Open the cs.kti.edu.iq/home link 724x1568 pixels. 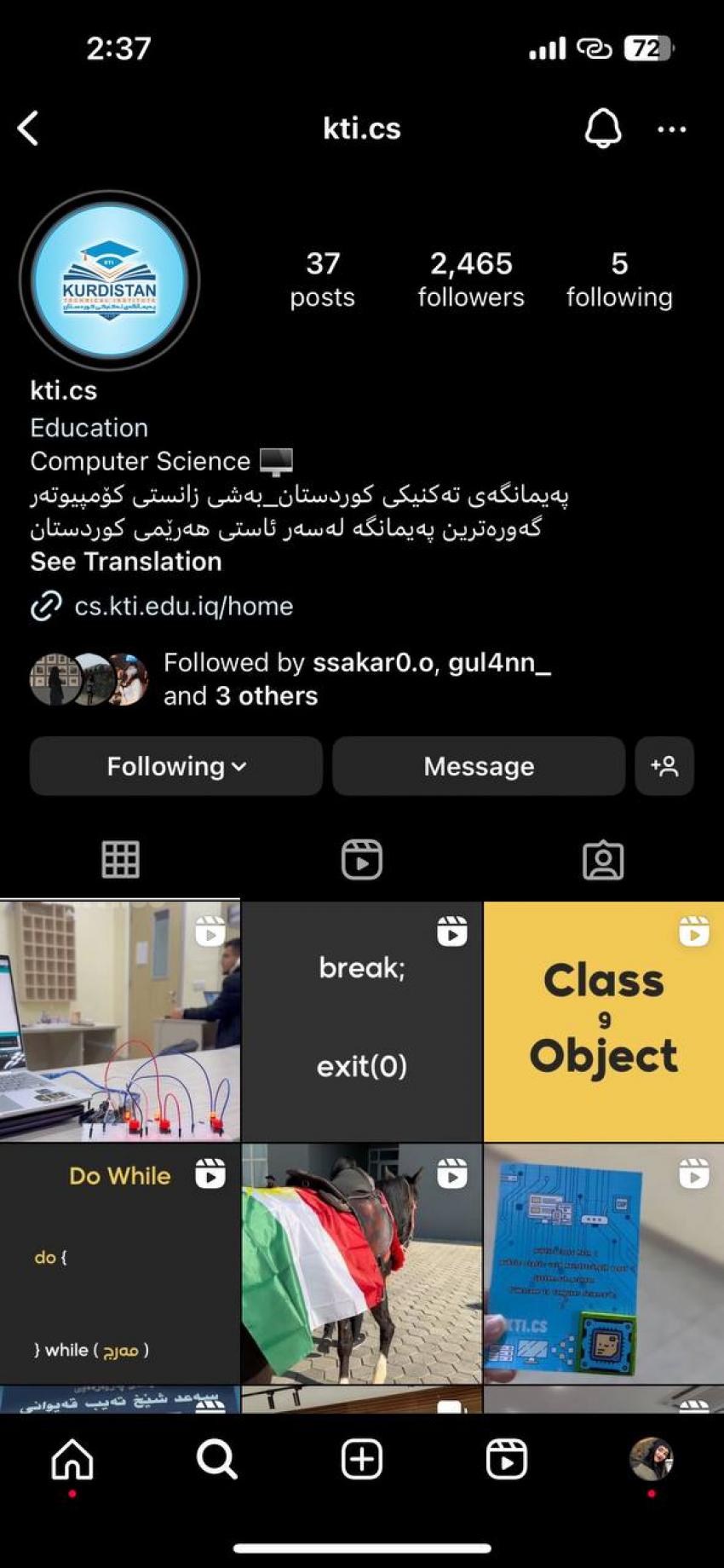click(183, 606)
